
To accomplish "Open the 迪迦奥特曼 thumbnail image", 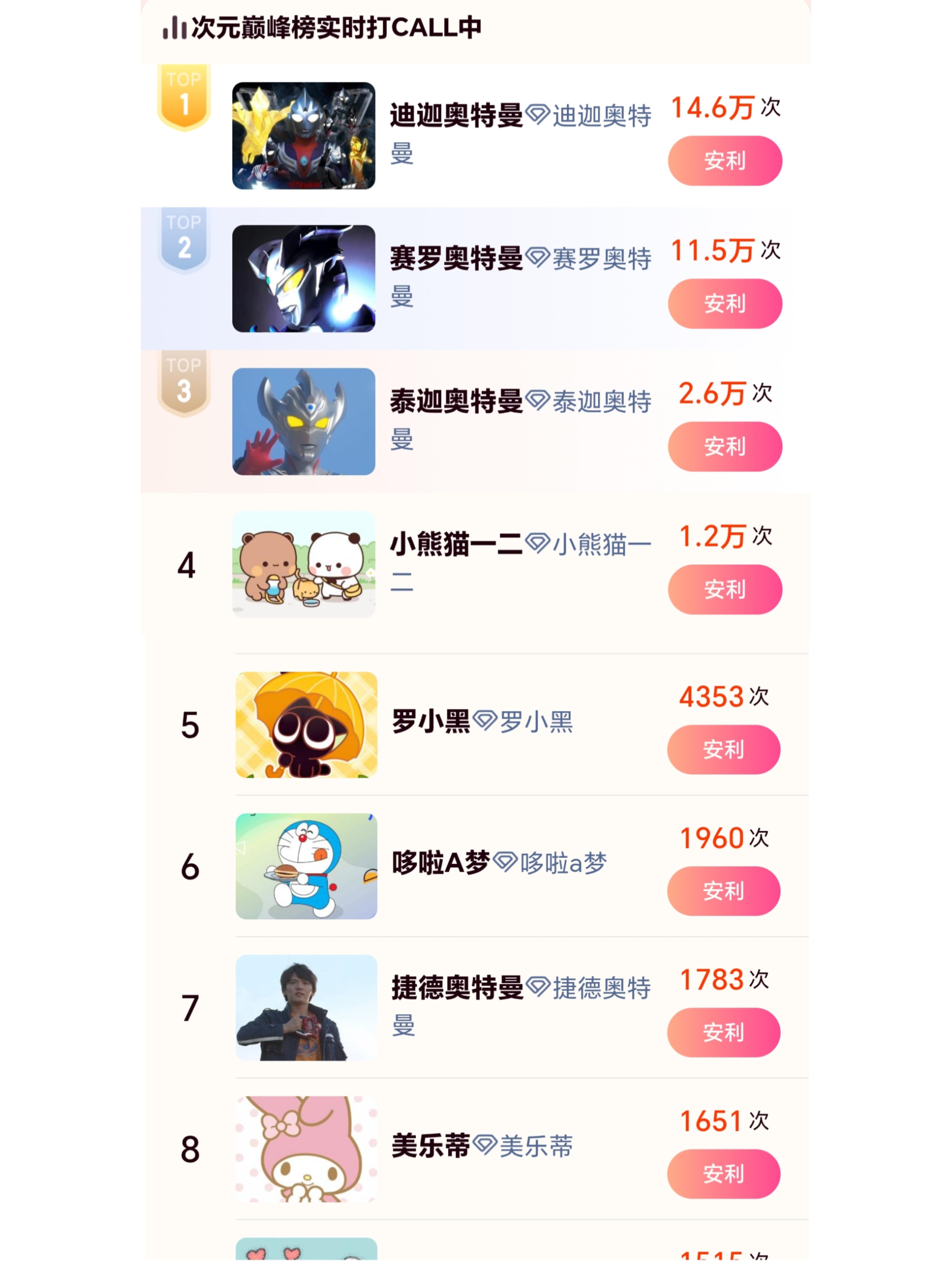I will click(304, 135).
